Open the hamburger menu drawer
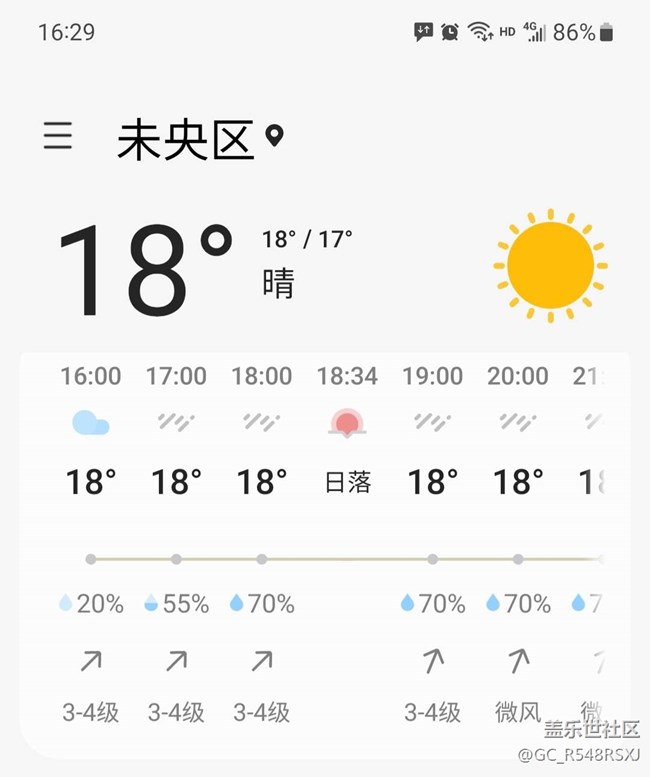Image resolution: width=650 pixels, height=777 pixels. coord(58,135)
